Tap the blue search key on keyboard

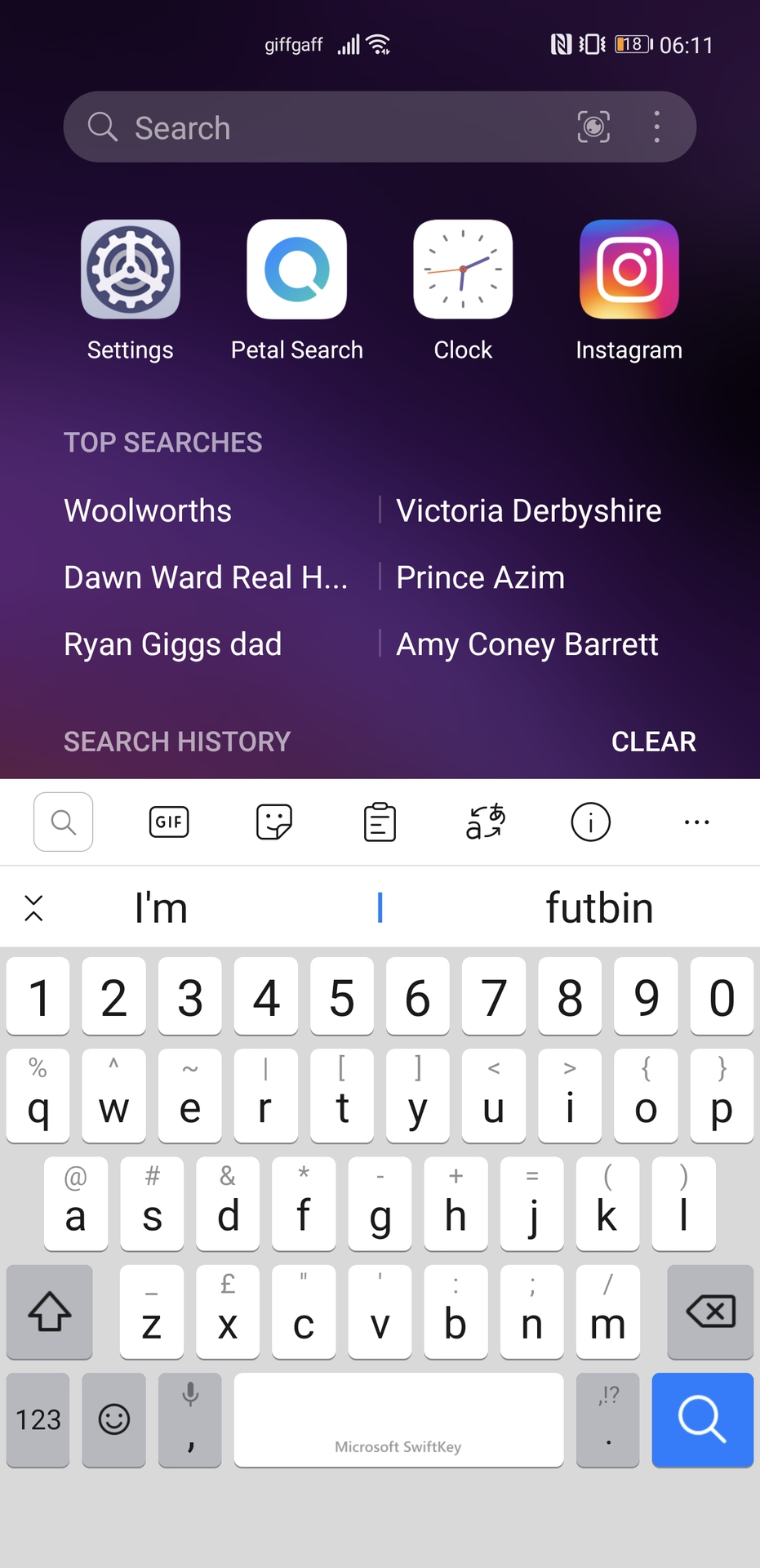coord(702,1419)
